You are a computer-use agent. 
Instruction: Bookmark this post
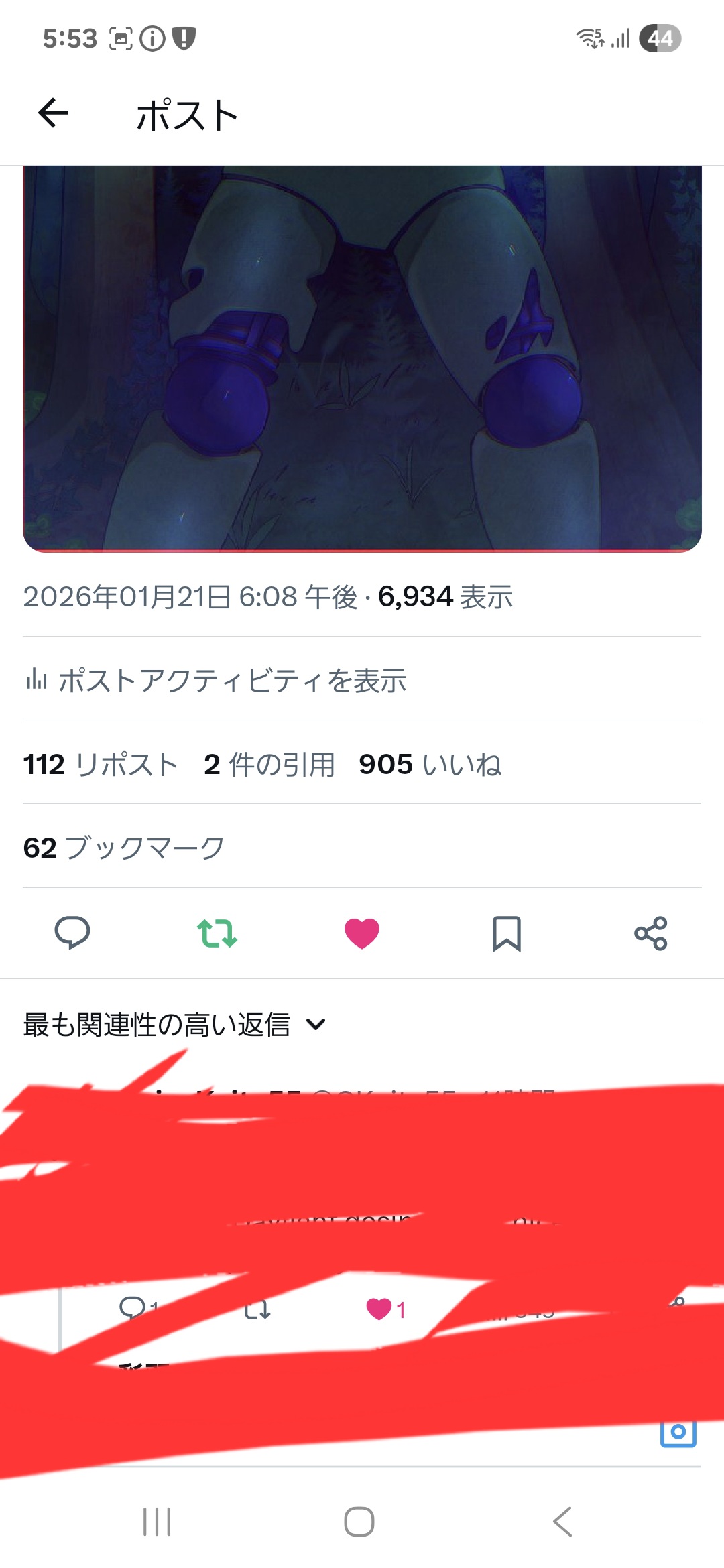(507, 933)
